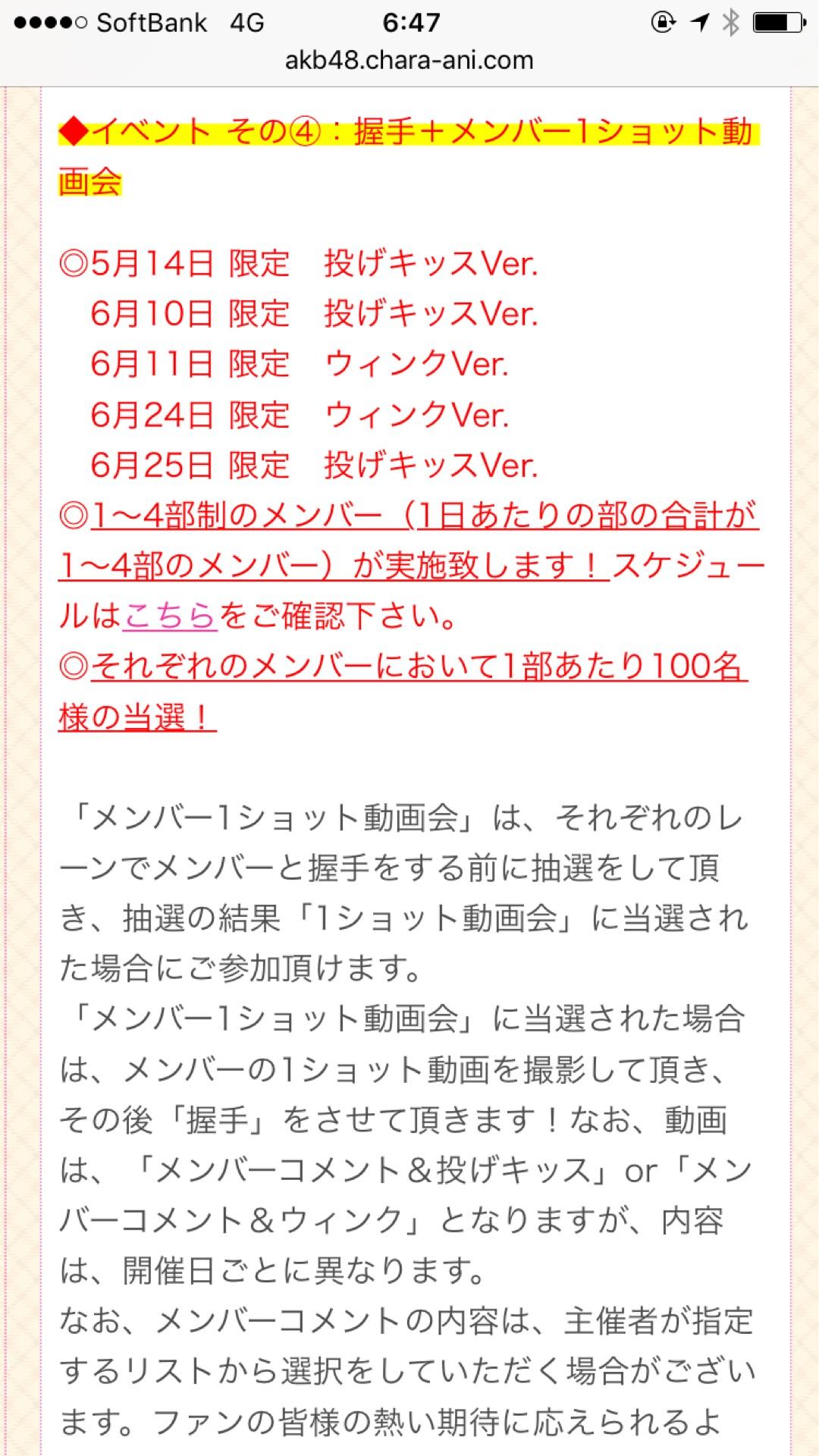Tap the akb48.chara-ani.com address bar
The height and width of the screenshot is (1456, 819).
pos(409,61)
